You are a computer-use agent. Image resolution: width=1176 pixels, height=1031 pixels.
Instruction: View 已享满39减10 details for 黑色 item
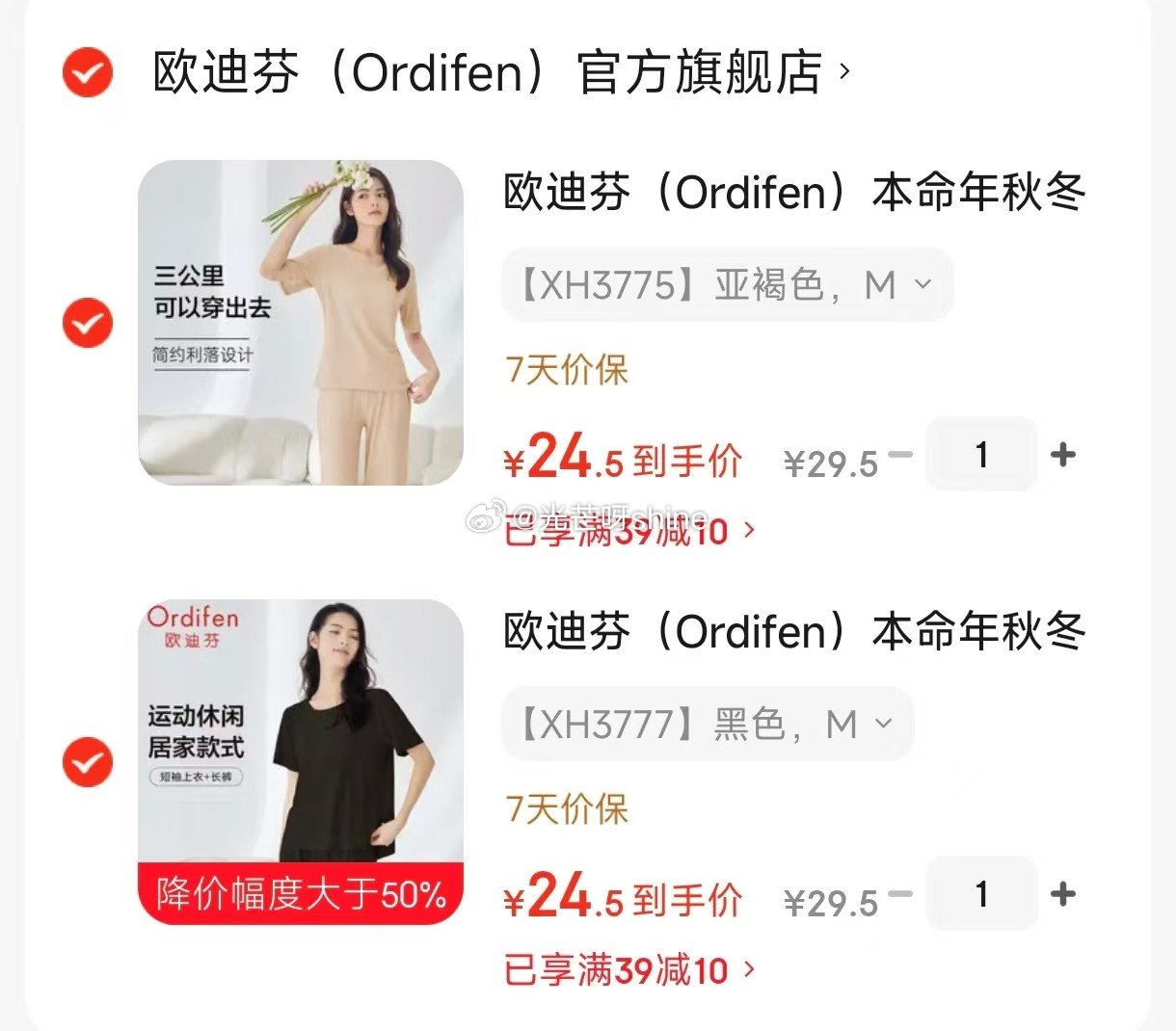(628, 970)
